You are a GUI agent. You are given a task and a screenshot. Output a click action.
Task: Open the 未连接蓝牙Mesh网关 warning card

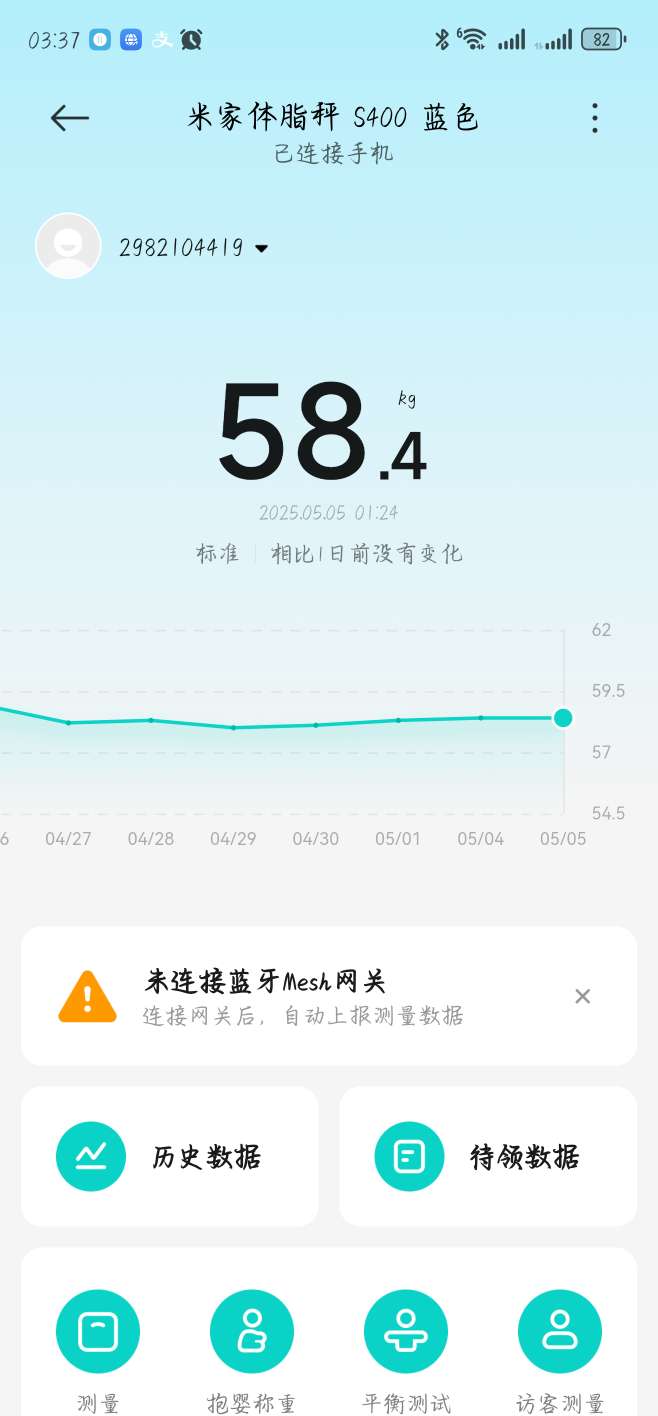point(300,996)
